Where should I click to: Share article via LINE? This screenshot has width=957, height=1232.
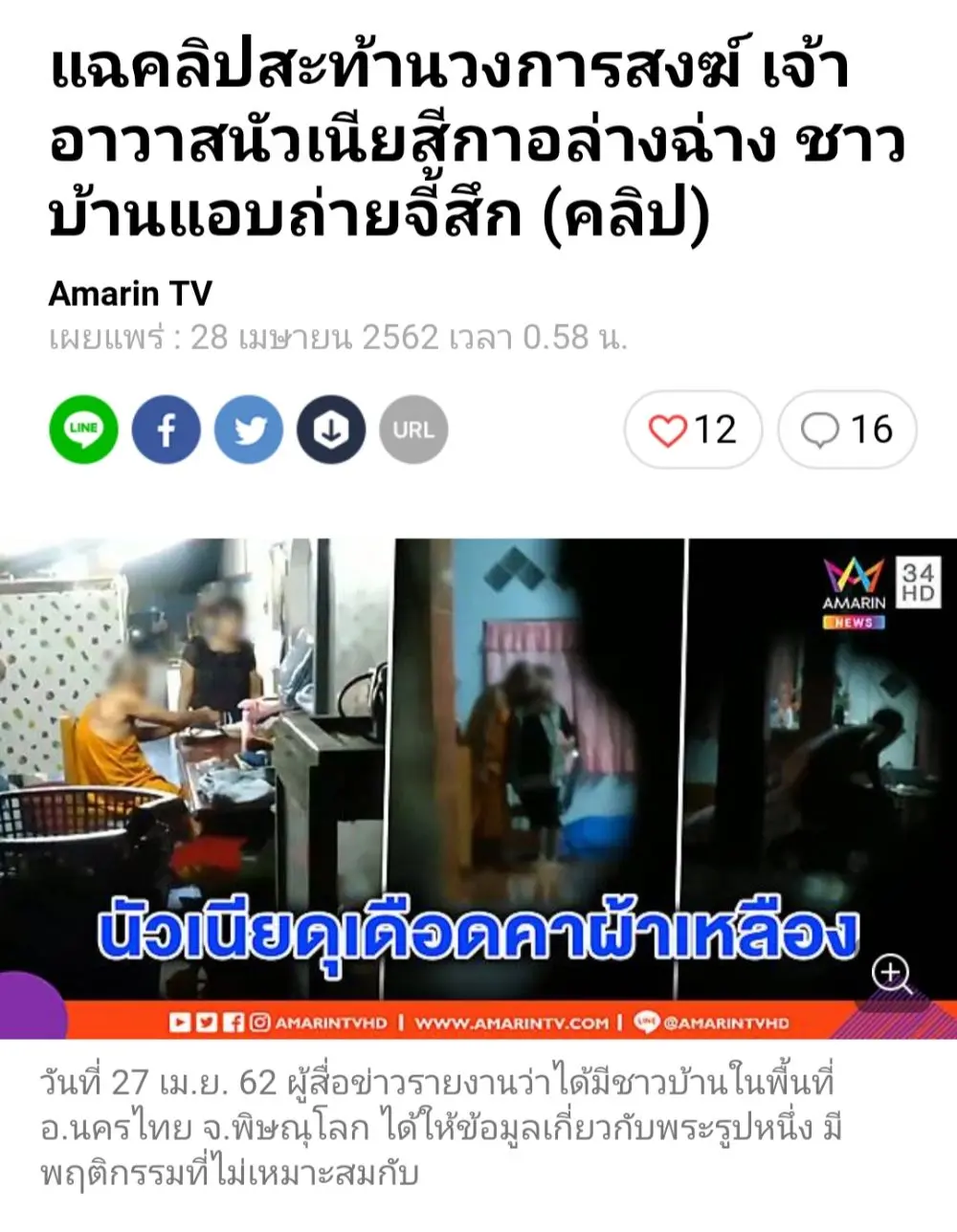(x=84, y=429)
